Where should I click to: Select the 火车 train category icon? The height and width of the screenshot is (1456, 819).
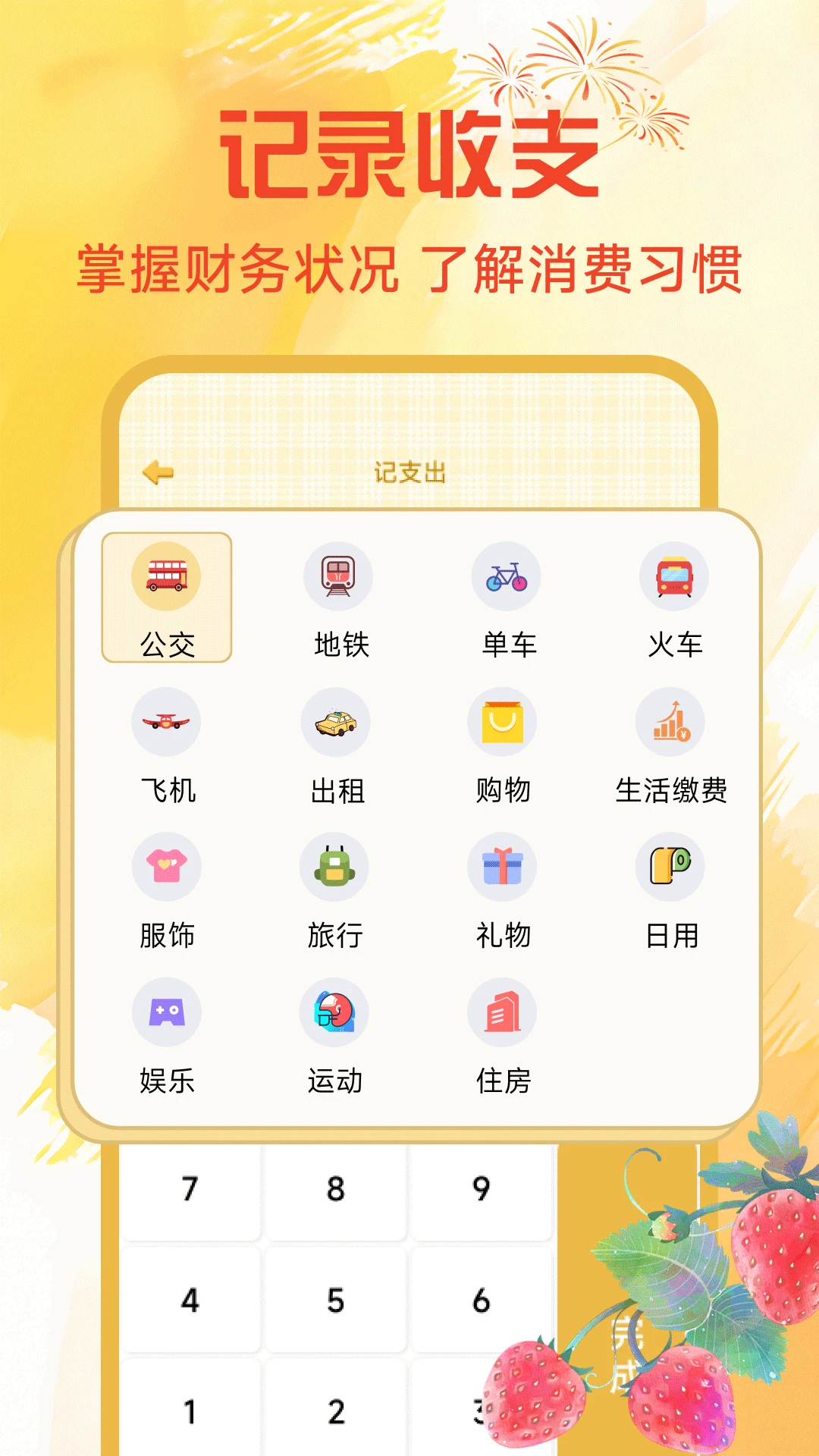[671, 576]
